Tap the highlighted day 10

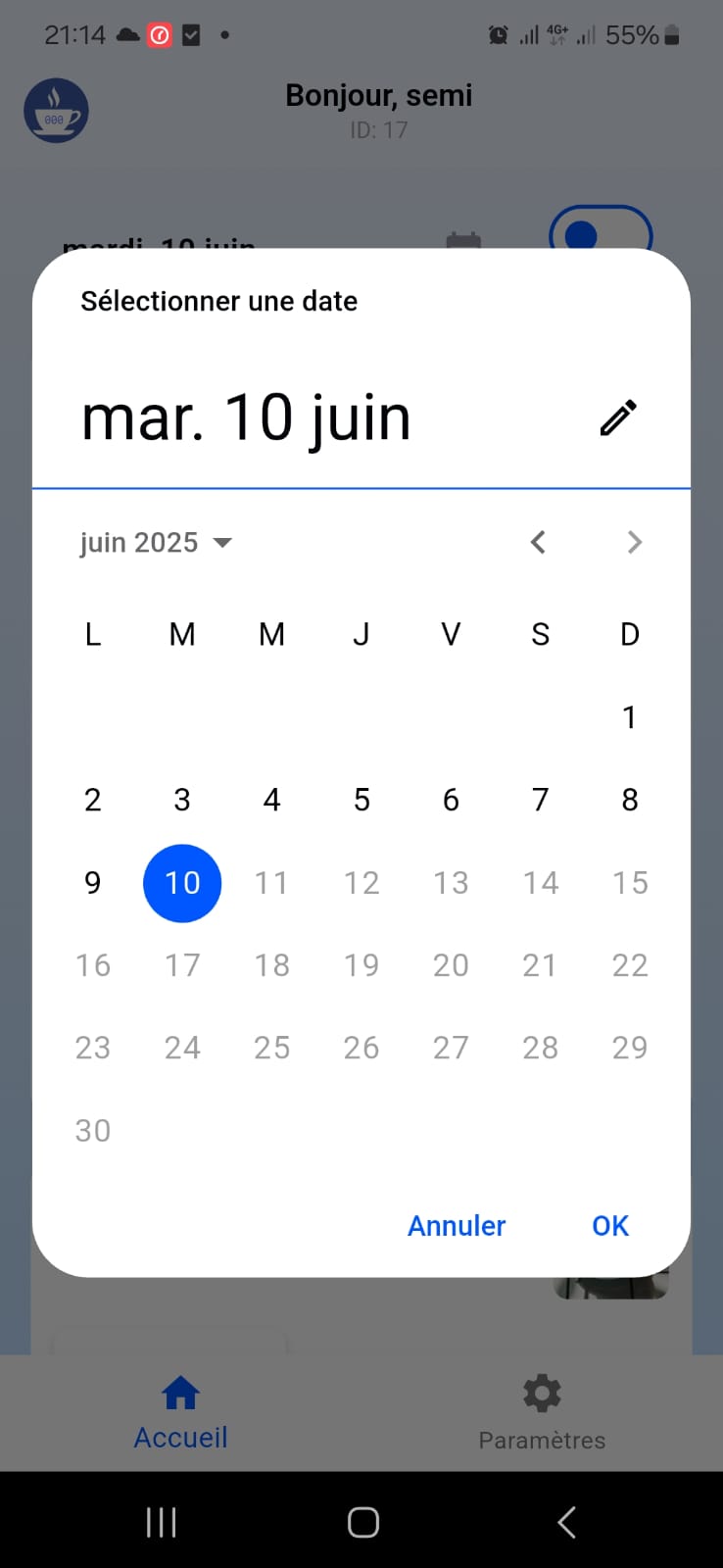click(182, 882)
